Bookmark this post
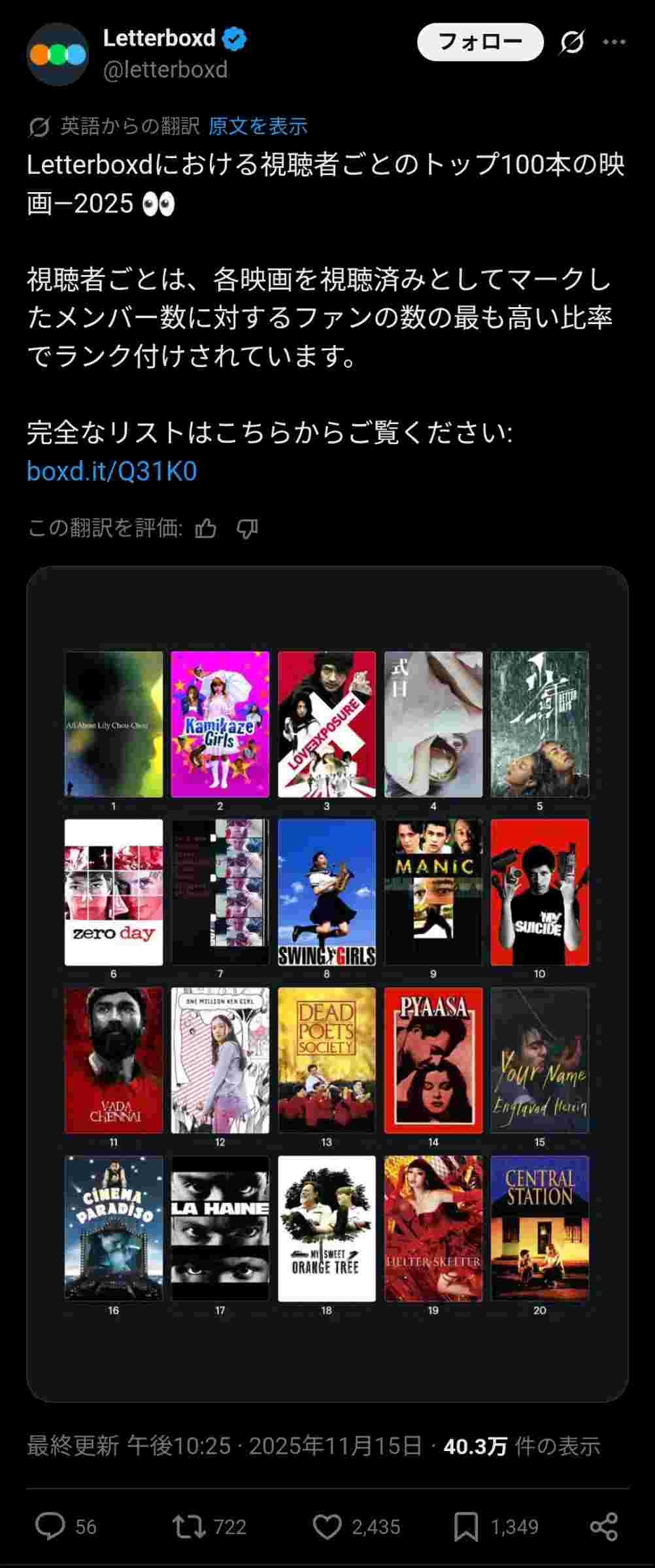This screenshot has width=655, height=1568. click(465, 1527)
